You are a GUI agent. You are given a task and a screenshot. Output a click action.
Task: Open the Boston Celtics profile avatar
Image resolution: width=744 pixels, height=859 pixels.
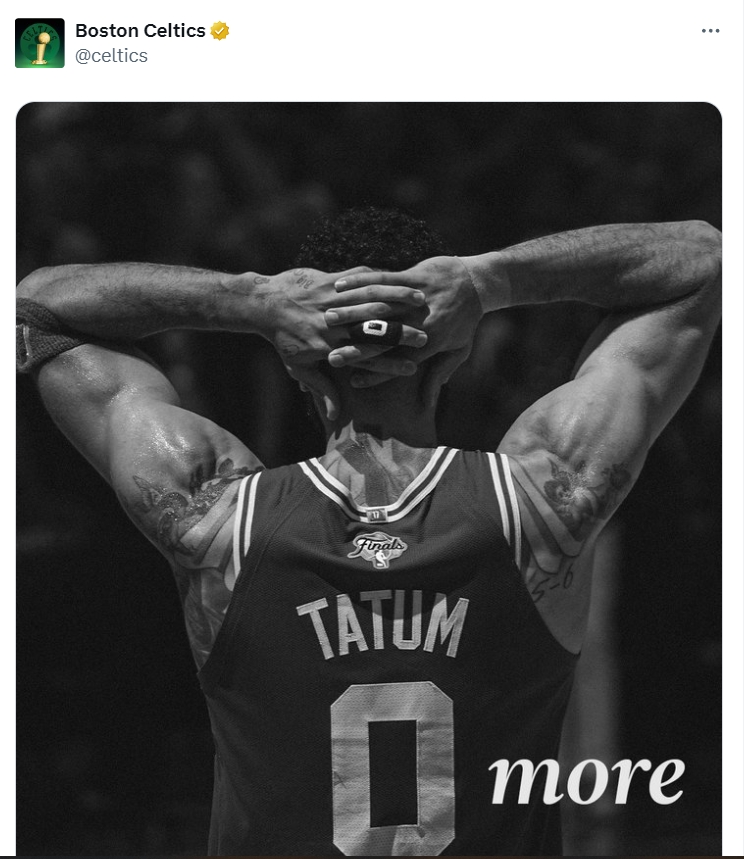(x=40, y=43)
